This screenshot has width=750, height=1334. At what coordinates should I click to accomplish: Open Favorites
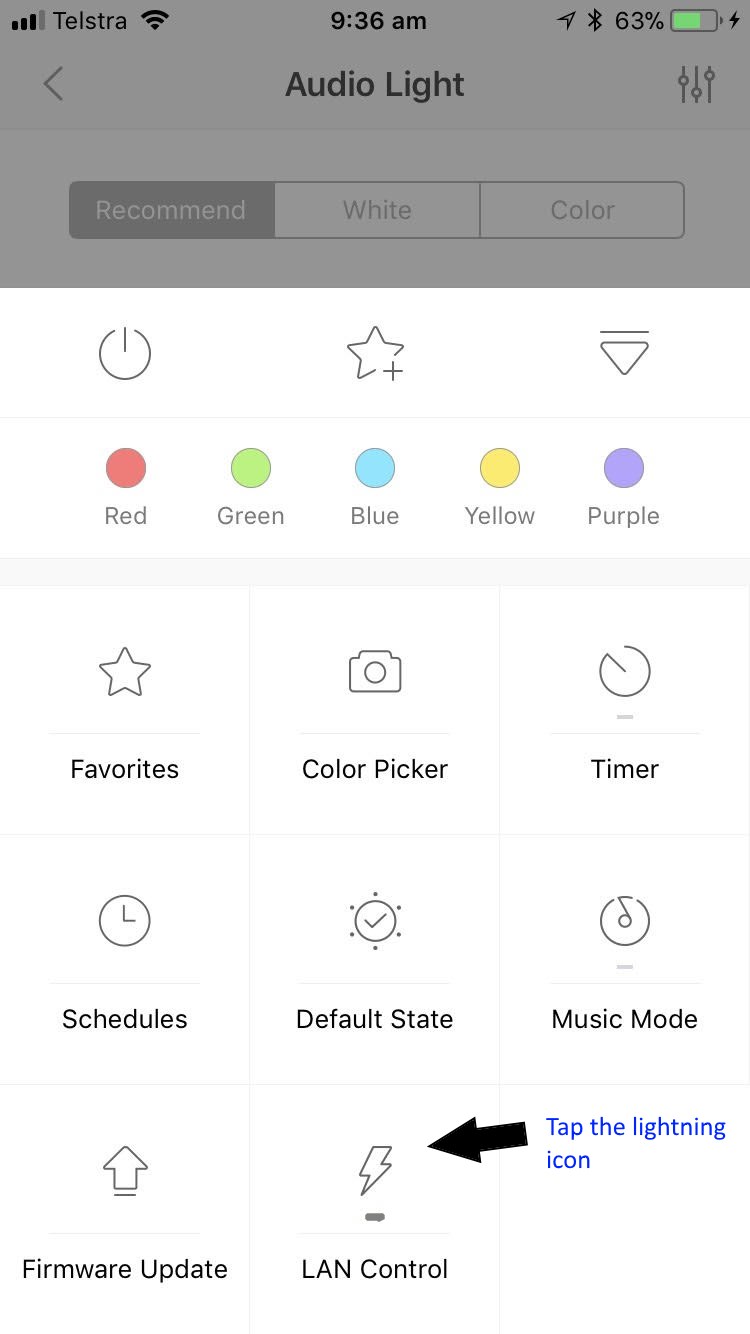coord(125,710)
